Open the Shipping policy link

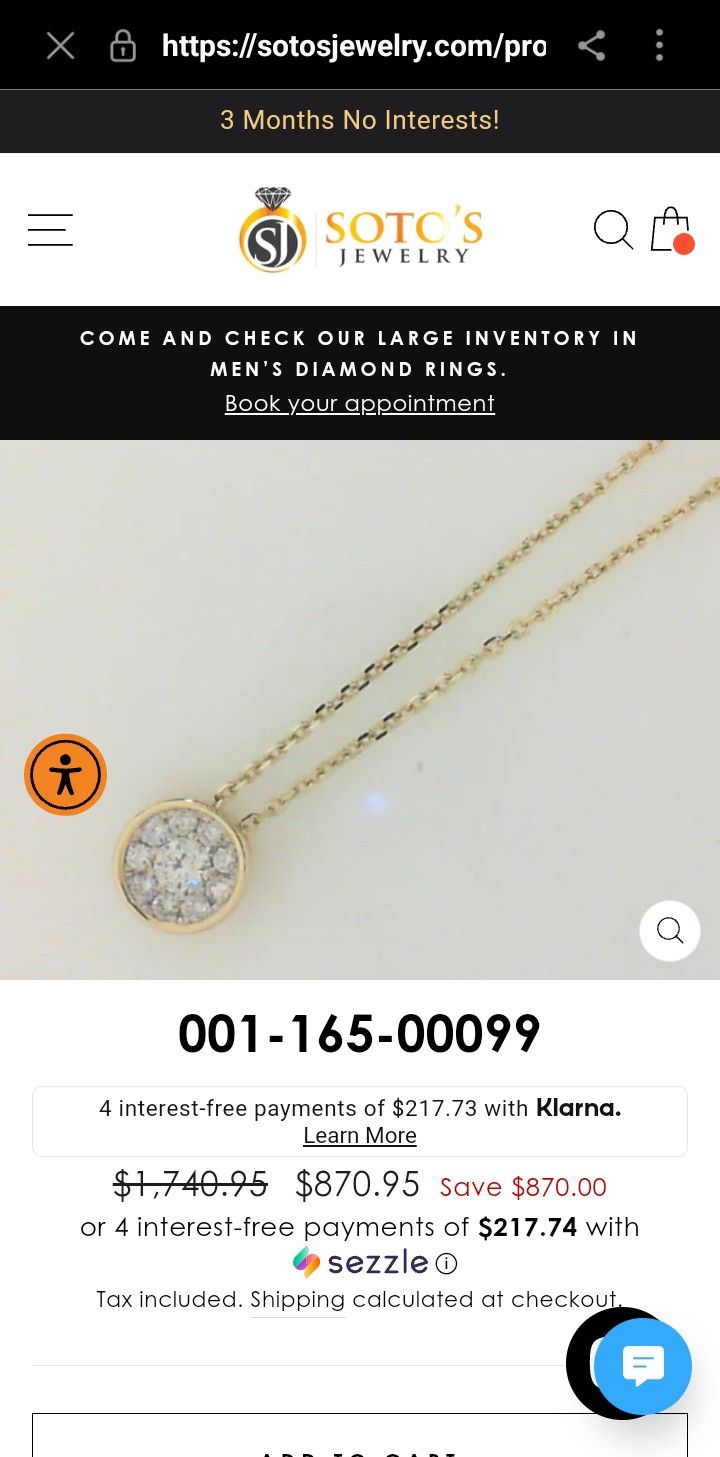coord(298,1299)
